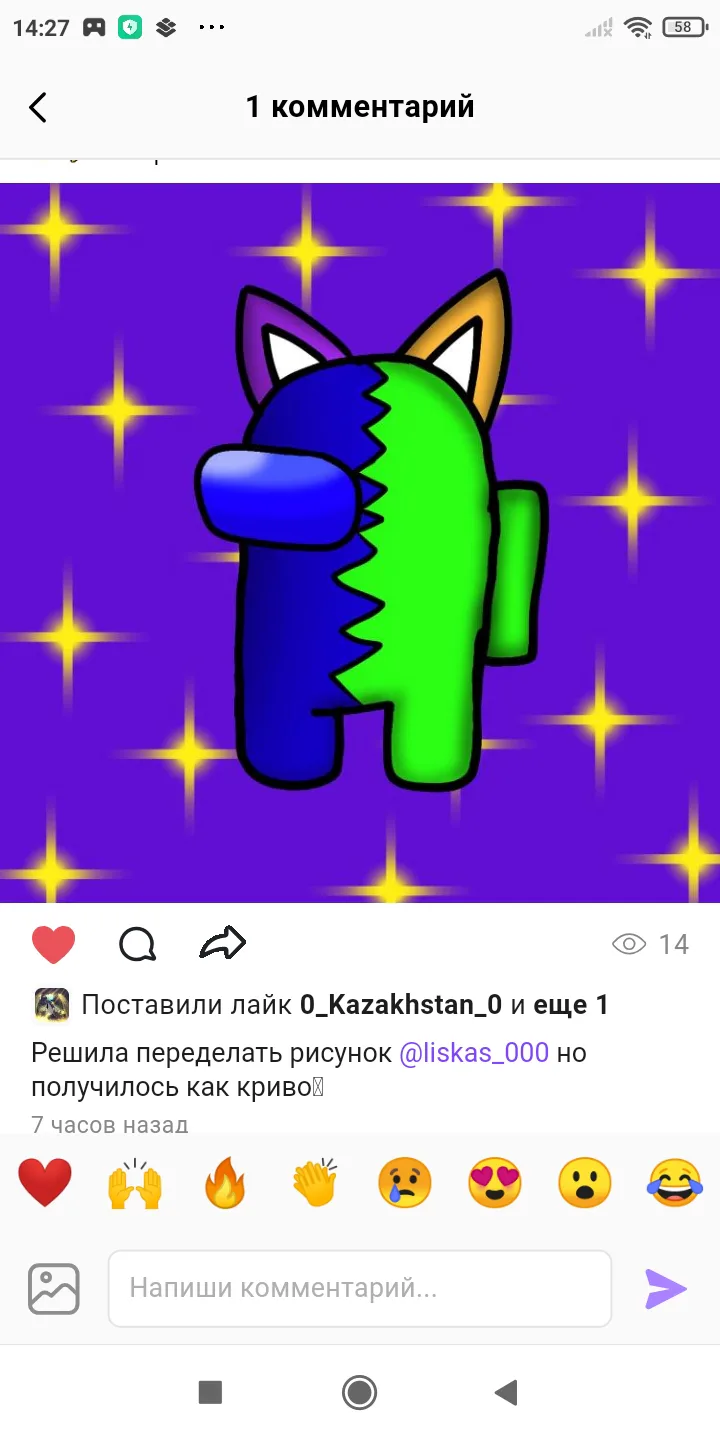Image resolution: width=720 pixels, height=1440 pixels.
Task: React with the surprised face emoji
Action: 585,1184
